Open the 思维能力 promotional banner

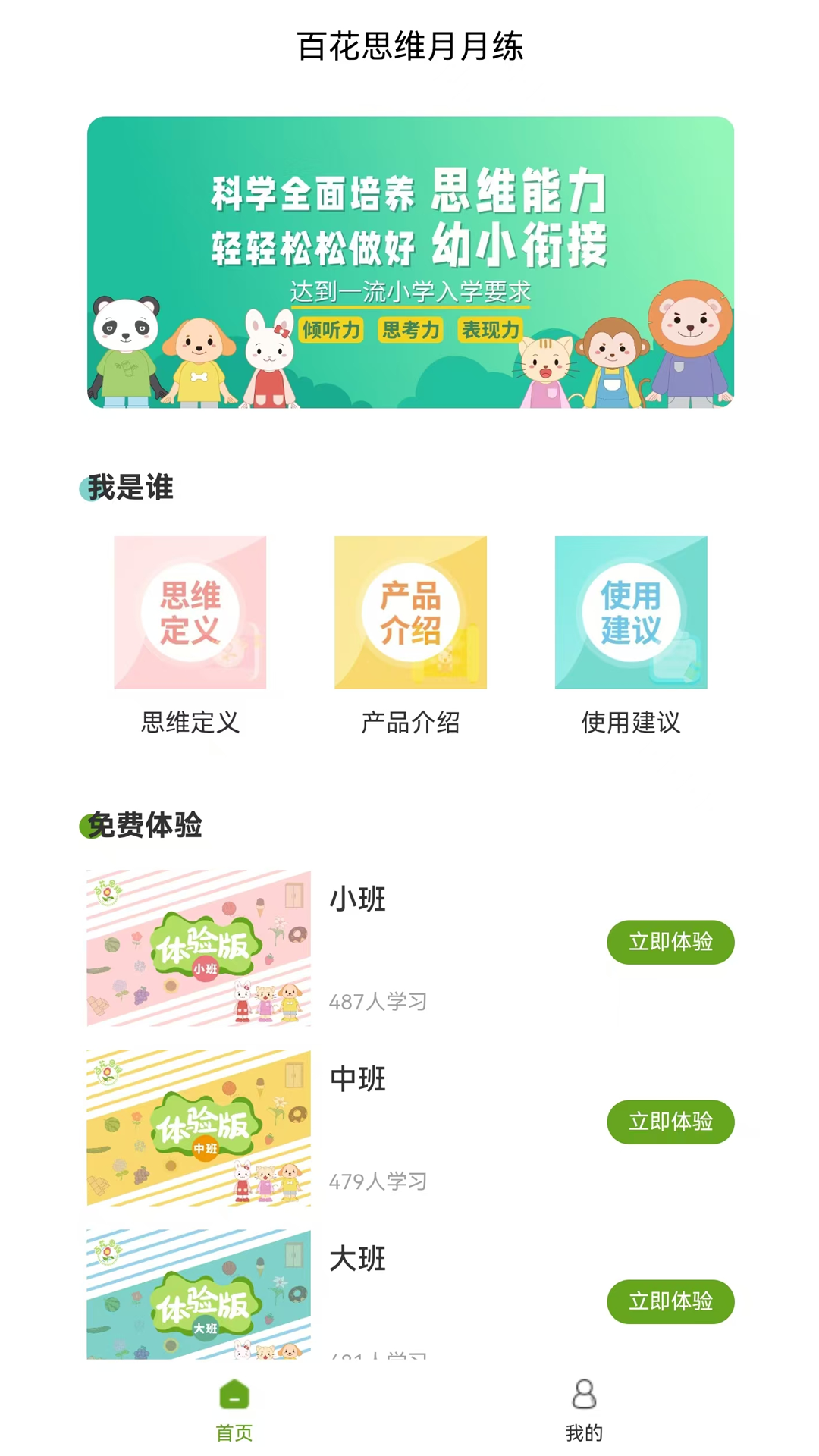[410, 262]
